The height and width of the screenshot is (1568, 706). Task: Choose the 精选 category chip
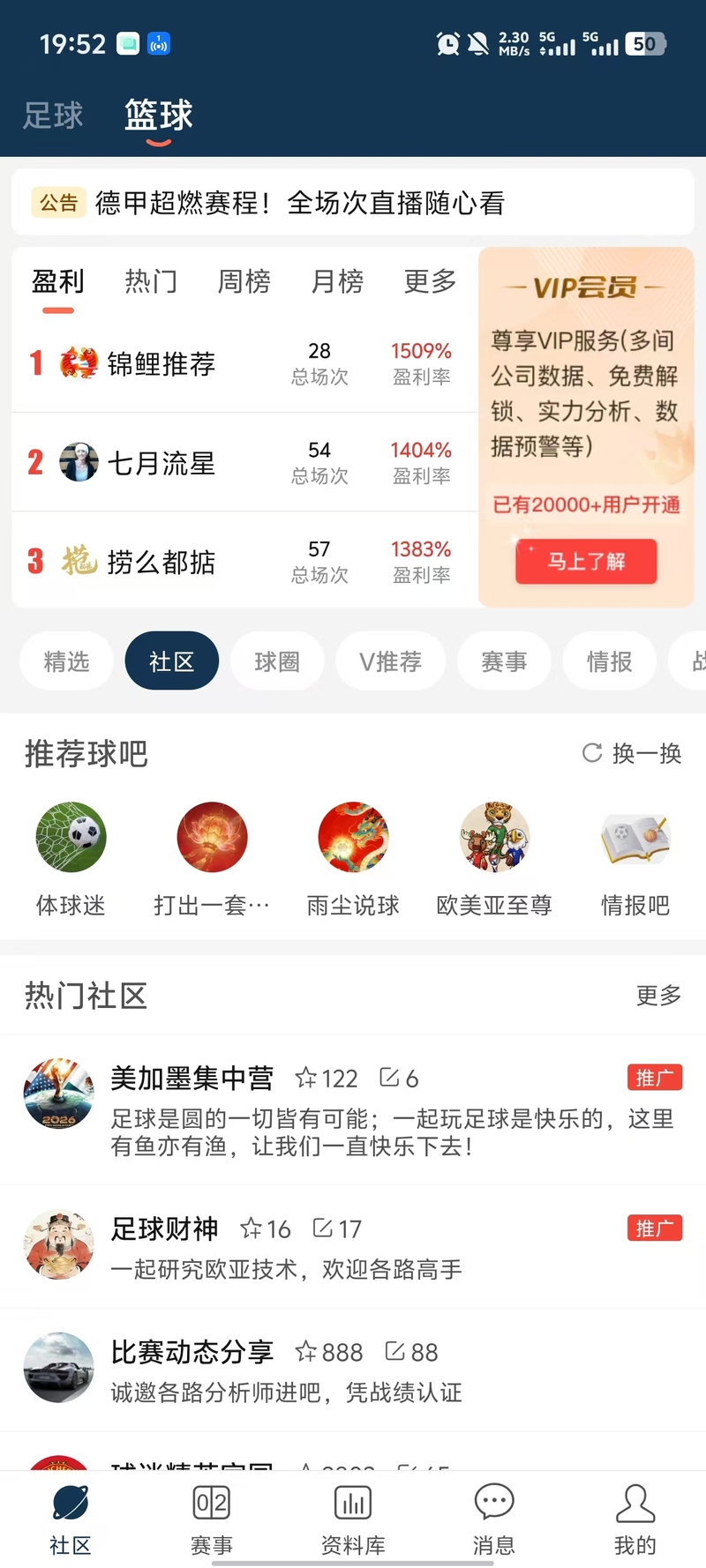tap(67, 661)
